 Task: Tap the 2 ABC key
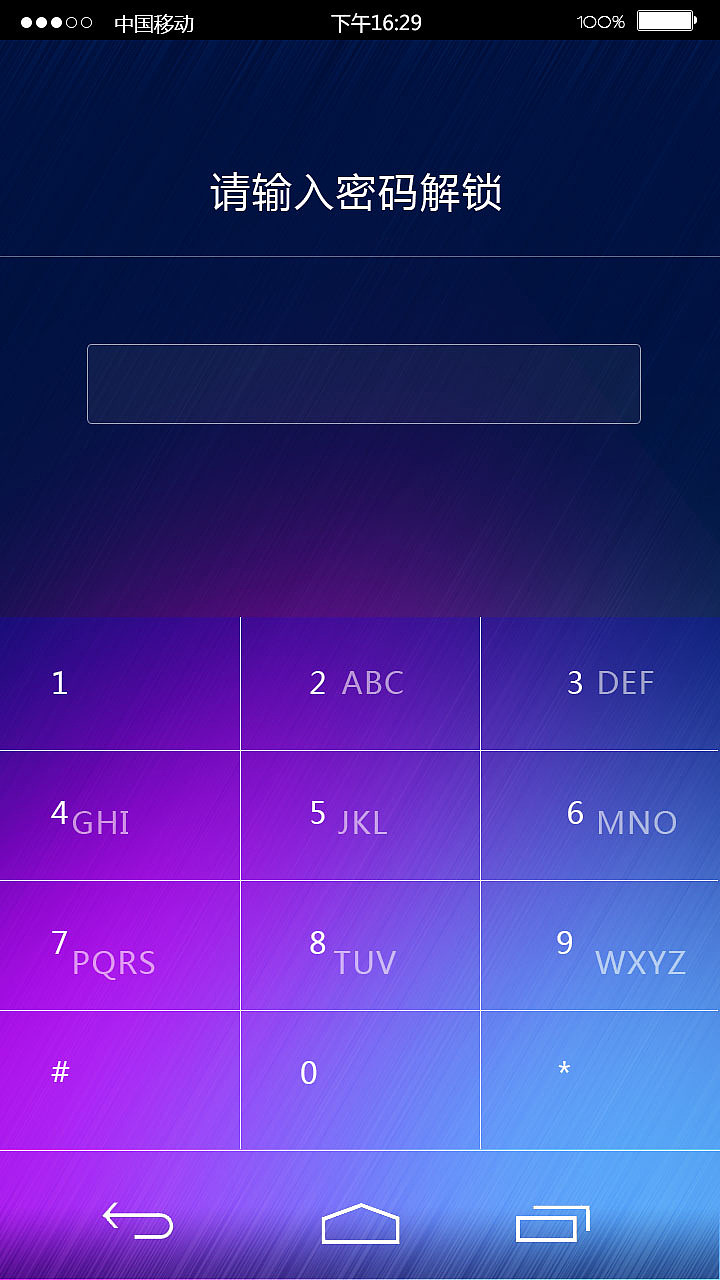pos(360,684)
